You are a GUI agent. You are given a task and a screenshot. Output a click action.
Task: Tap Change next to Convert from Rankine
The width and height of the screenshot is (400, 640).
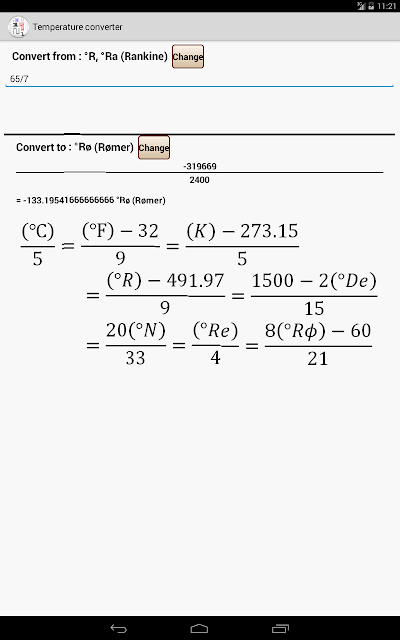(x=188, y=56)
